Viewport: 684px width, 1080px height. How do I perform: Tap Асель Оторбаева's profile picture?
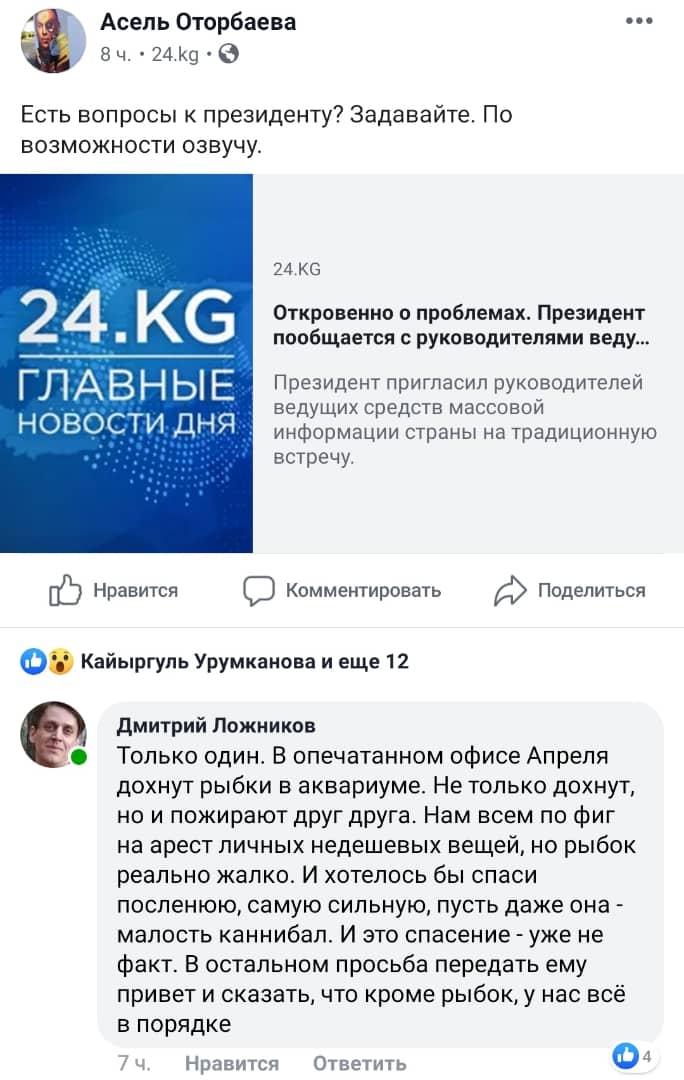point(53,40)
